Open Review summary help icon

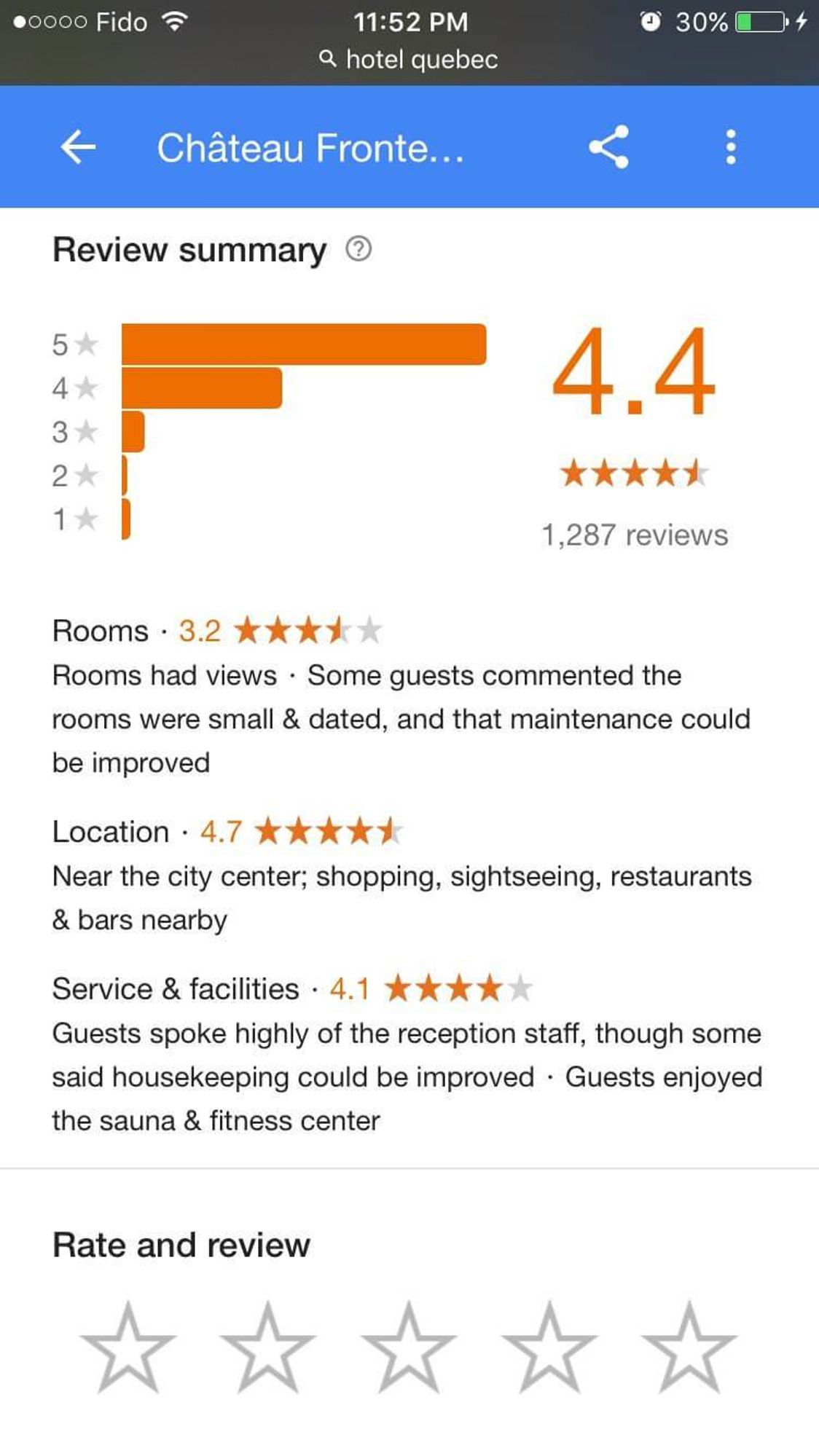point(358,249)
